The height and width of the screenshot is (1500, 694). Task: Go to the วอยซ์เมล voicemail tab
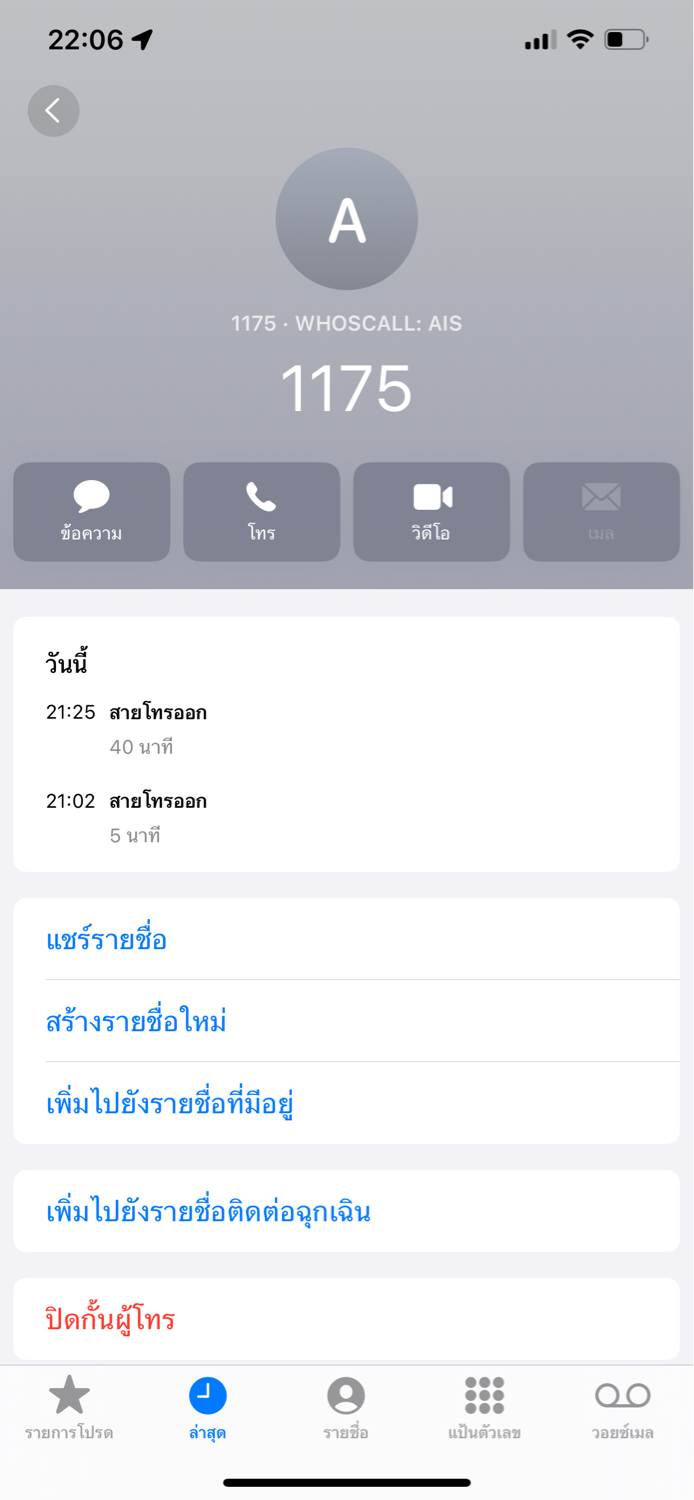[x=623, y=1407]
